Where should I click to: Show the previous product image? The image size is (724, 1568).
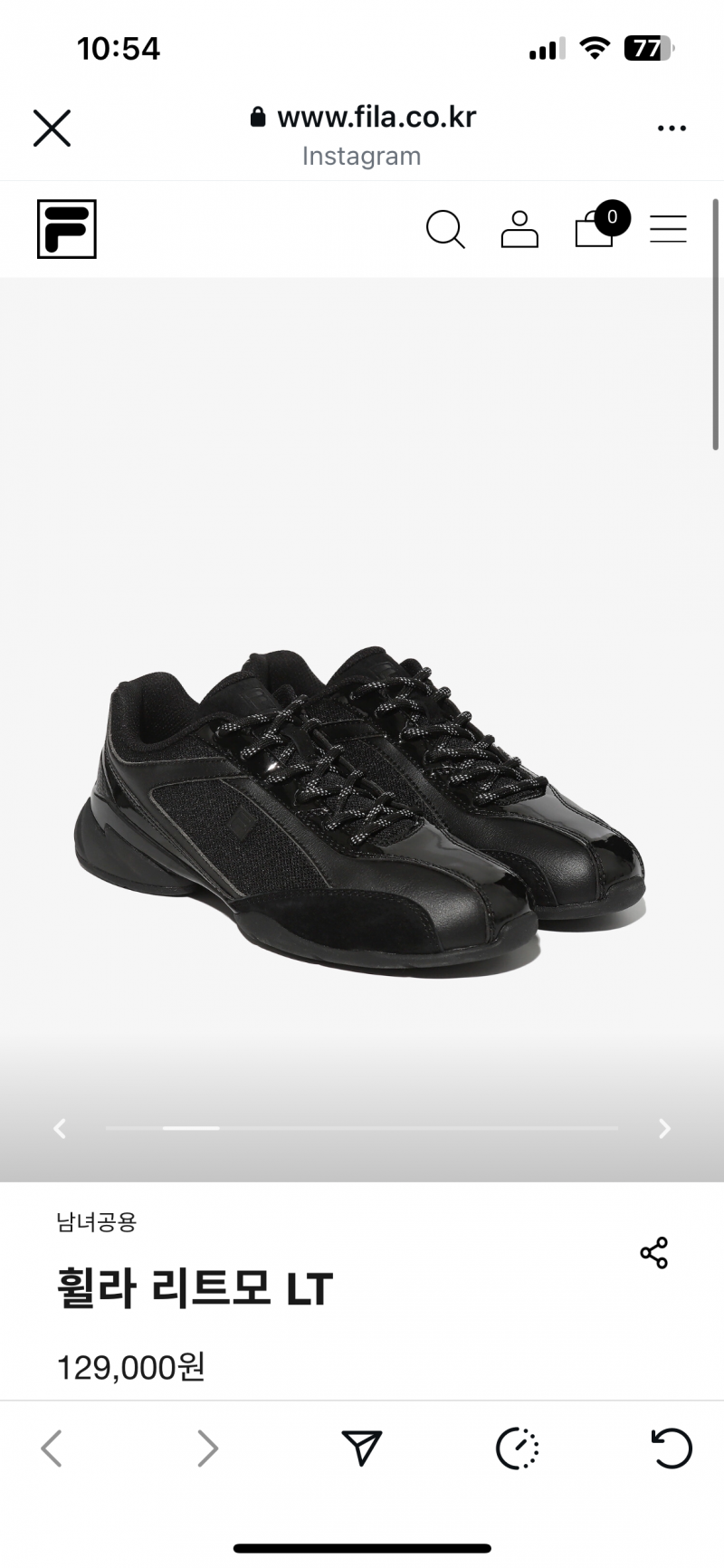pyautogui.click(x=60, y=1128)
